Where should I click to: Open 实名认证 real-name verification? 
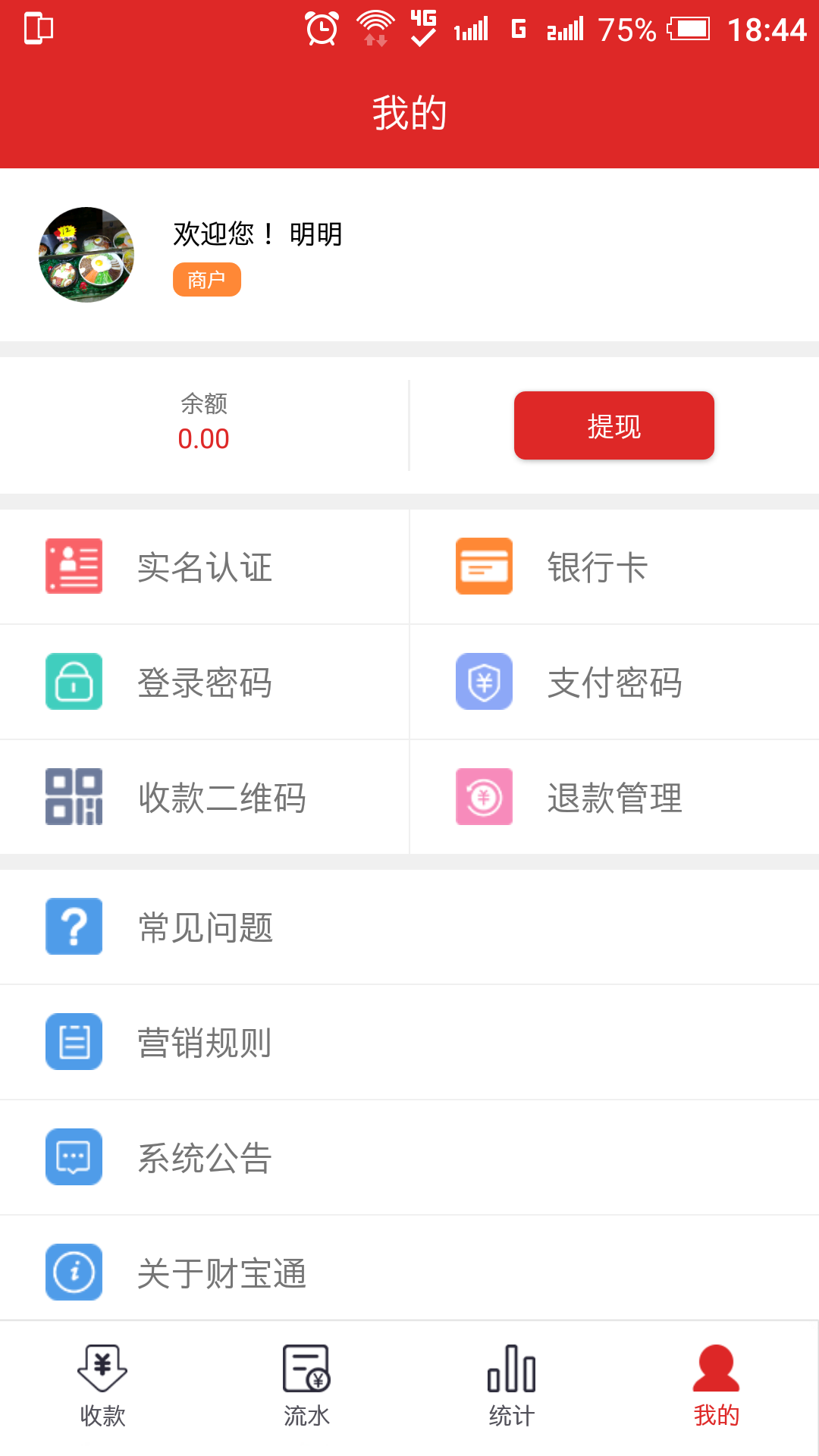pyautogui.click(x=204, y=567)
